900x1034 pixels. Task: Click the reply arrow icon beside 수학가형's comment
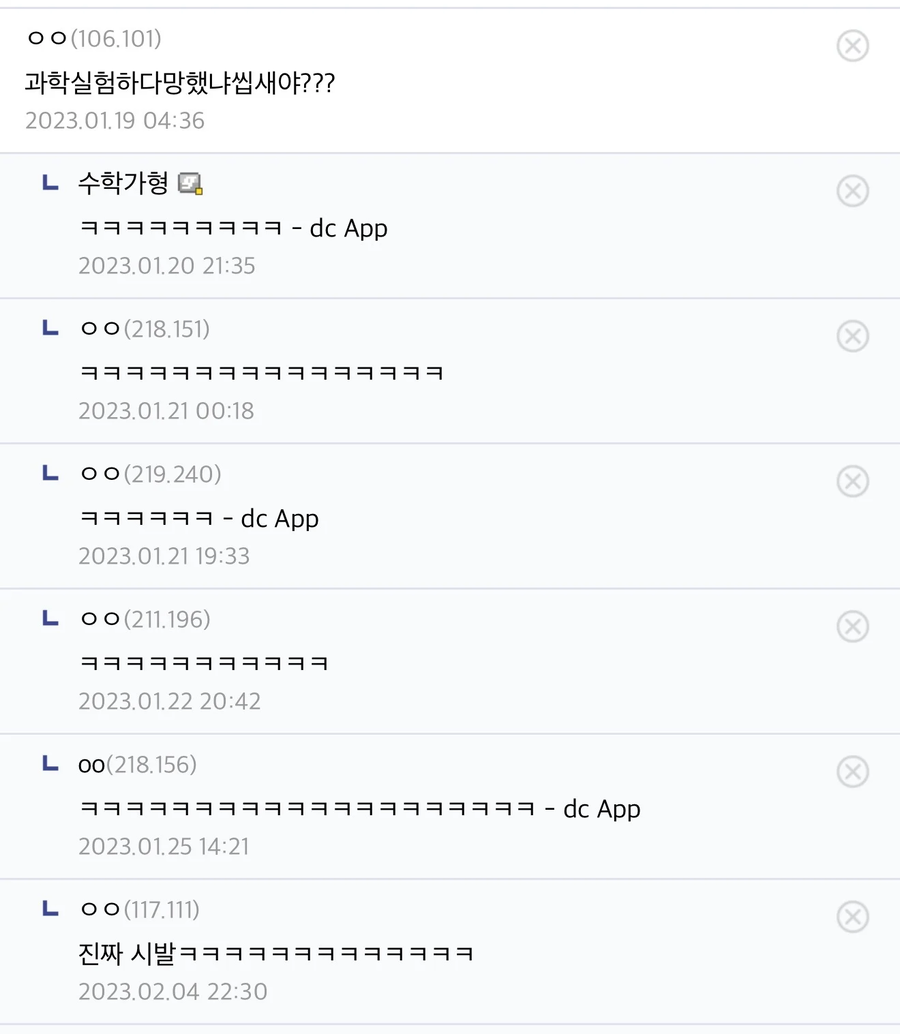coord(50,181)
